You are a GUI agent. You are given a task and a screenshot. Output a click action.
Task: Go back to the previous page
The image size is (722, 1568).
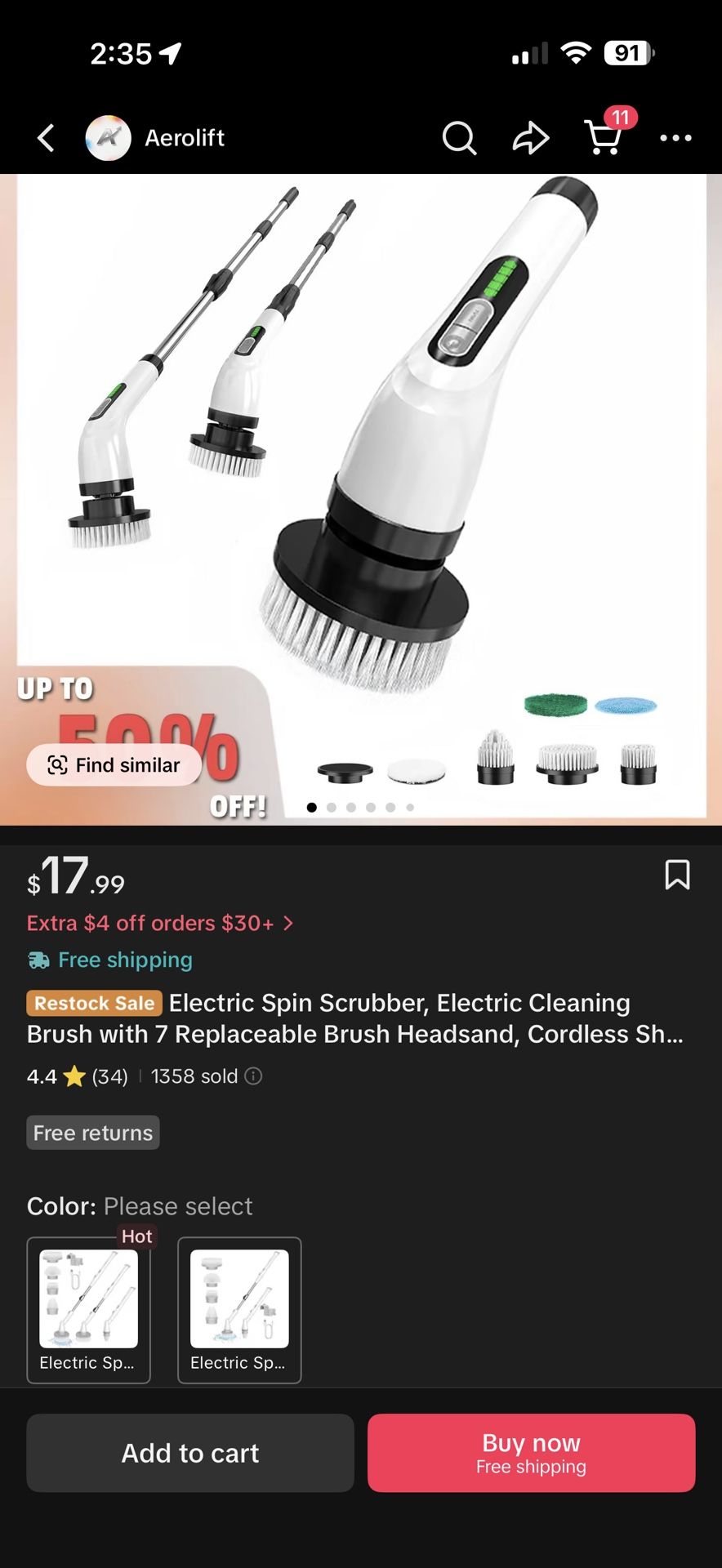[47, 138]
